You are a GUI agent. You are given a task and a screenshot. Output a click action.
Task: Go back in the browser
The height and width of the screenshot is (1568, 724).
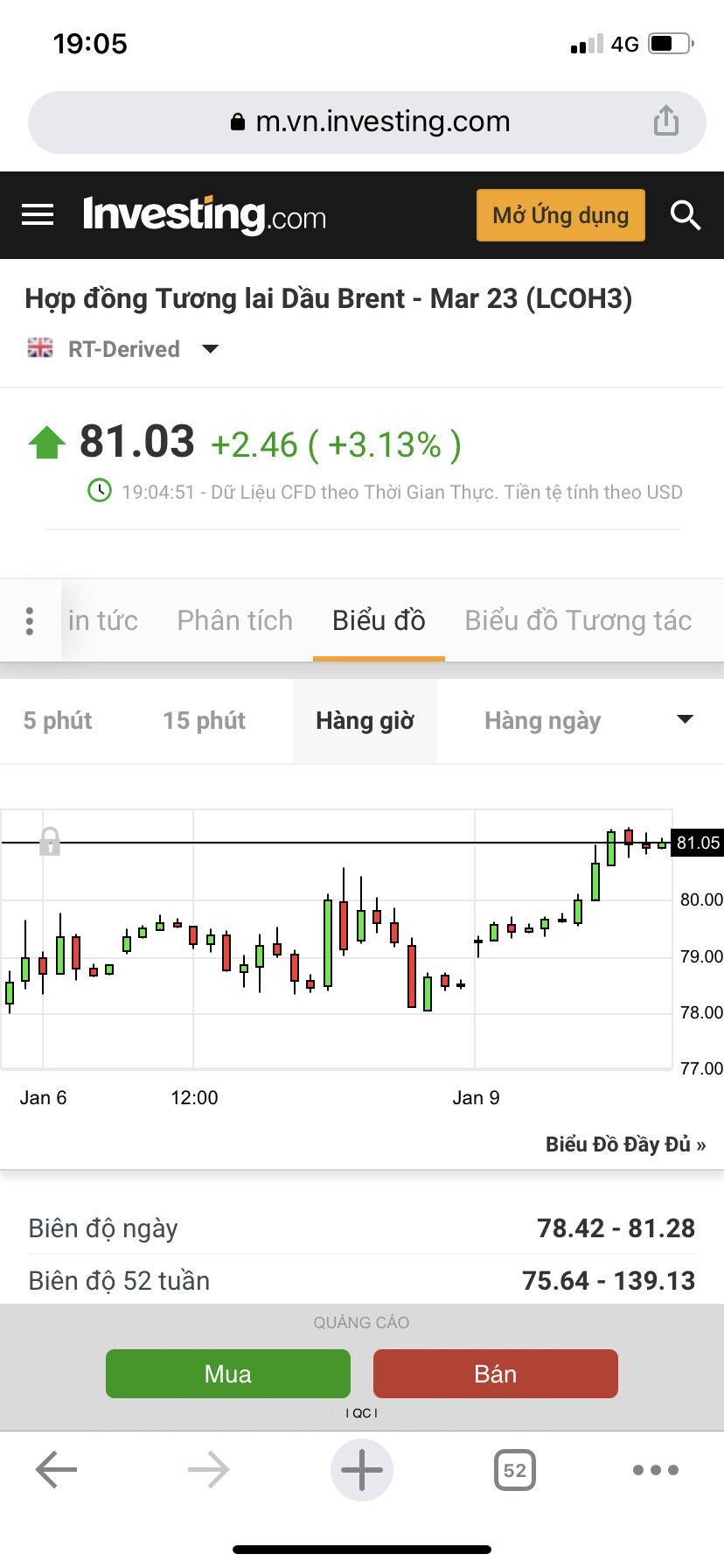point(57,1470)
